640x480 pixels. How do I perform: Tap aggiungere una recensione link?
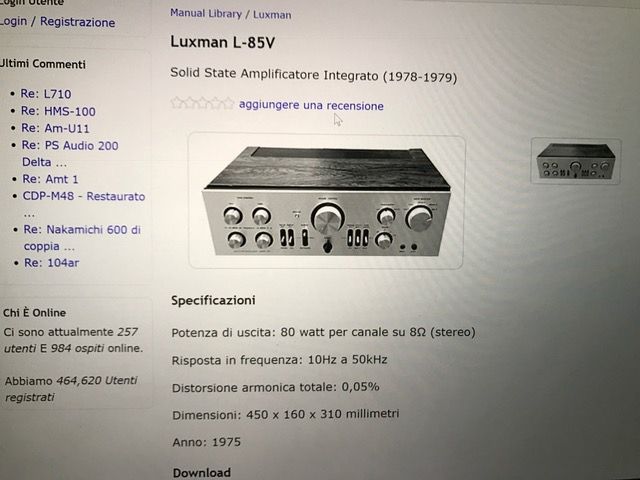310,105
